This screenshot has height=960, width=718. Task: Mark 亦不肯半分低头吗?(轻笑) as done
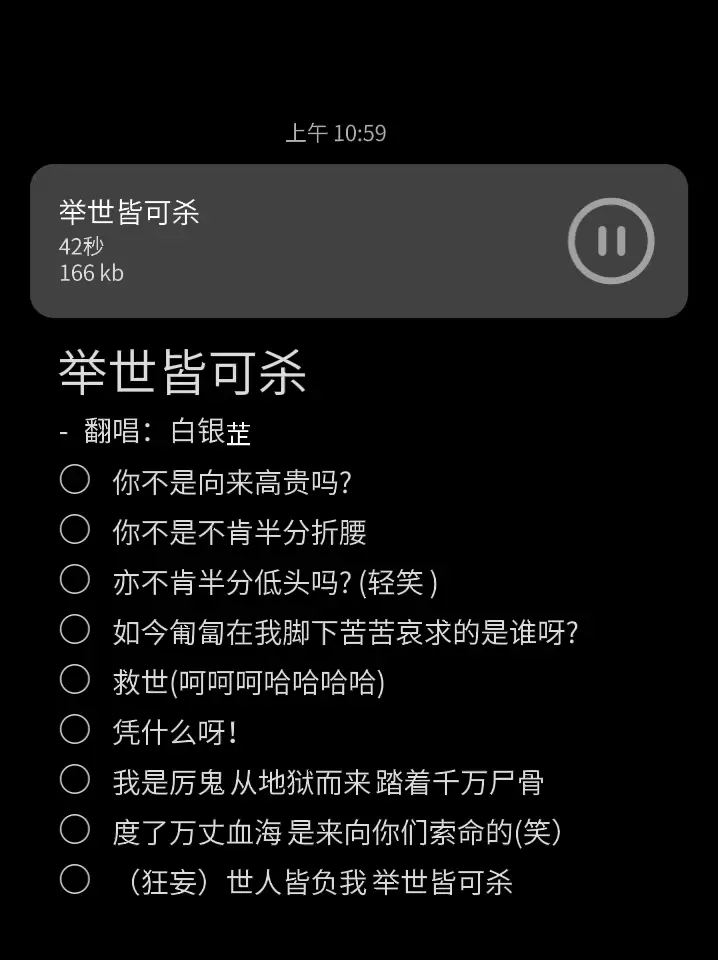tap(75, 579)
